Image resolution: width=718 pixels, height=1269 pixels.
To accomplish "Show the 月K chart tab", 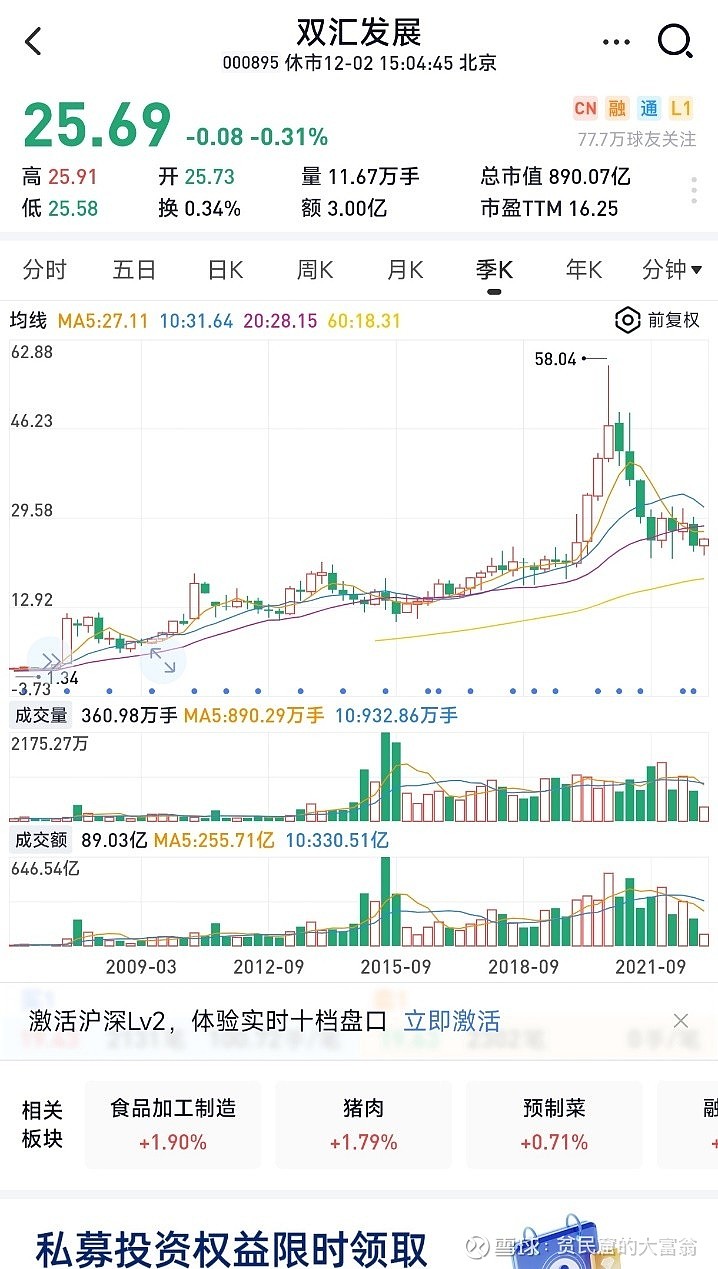I will (x=405, y=270).
